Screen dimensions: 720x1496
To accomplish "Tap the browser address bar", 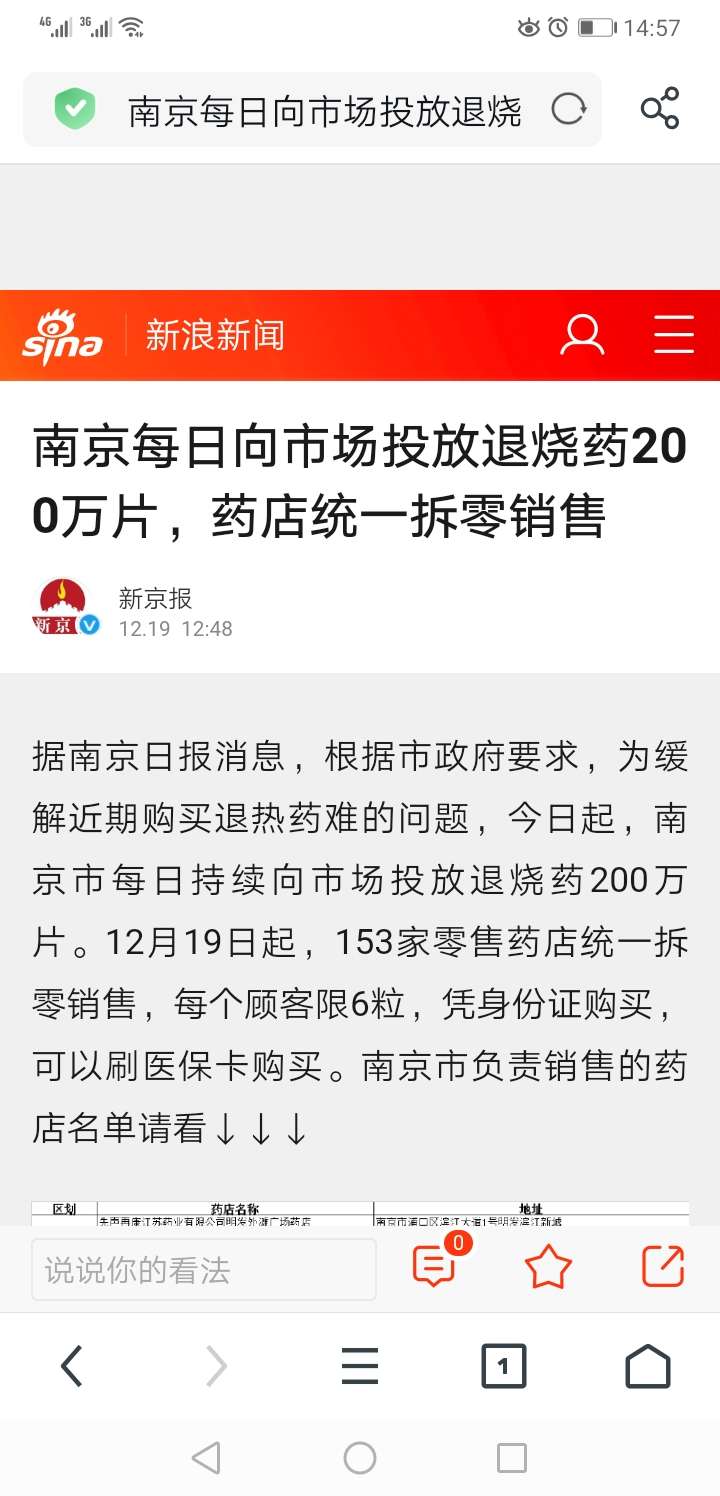I will (312, 110).
